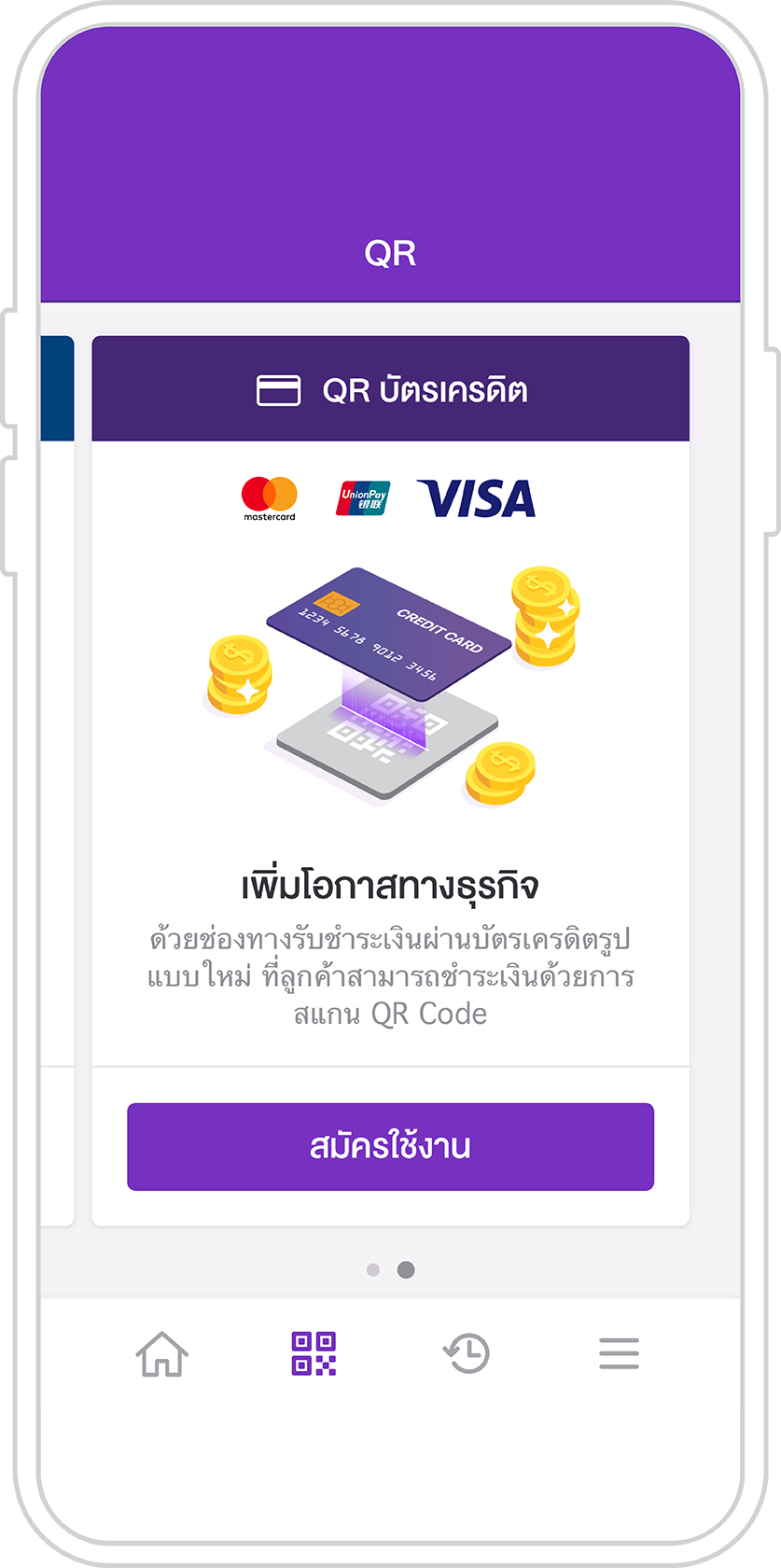
Task: Jump to the first page indicator dot
Action: [373, 1269]
